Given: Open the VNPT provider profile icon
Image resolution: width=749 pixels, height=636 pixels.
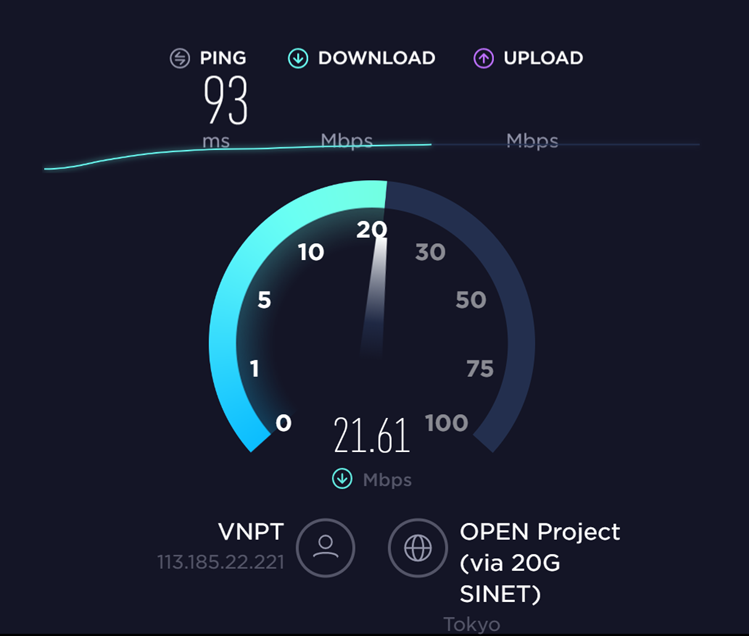Looking at the screenshot, I should coord(325,547).
